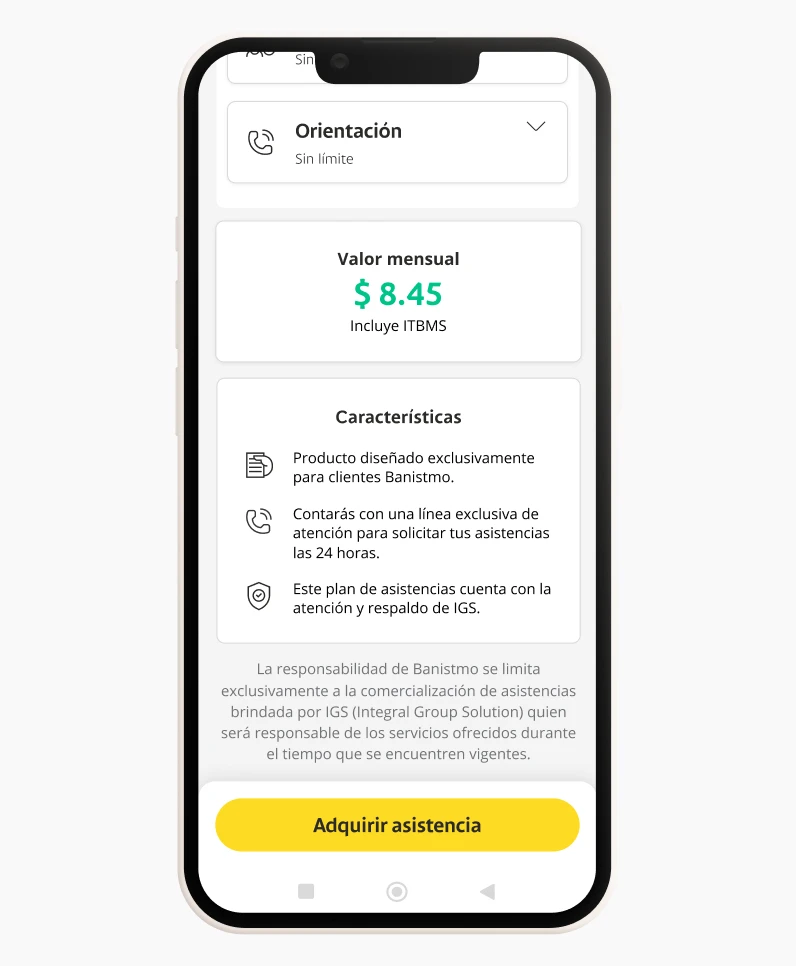Image resolution: width=796 pixels, height=966 pixels.
Task: Tap the Adquirir asistencia button
Action: (x=397, y=825)
